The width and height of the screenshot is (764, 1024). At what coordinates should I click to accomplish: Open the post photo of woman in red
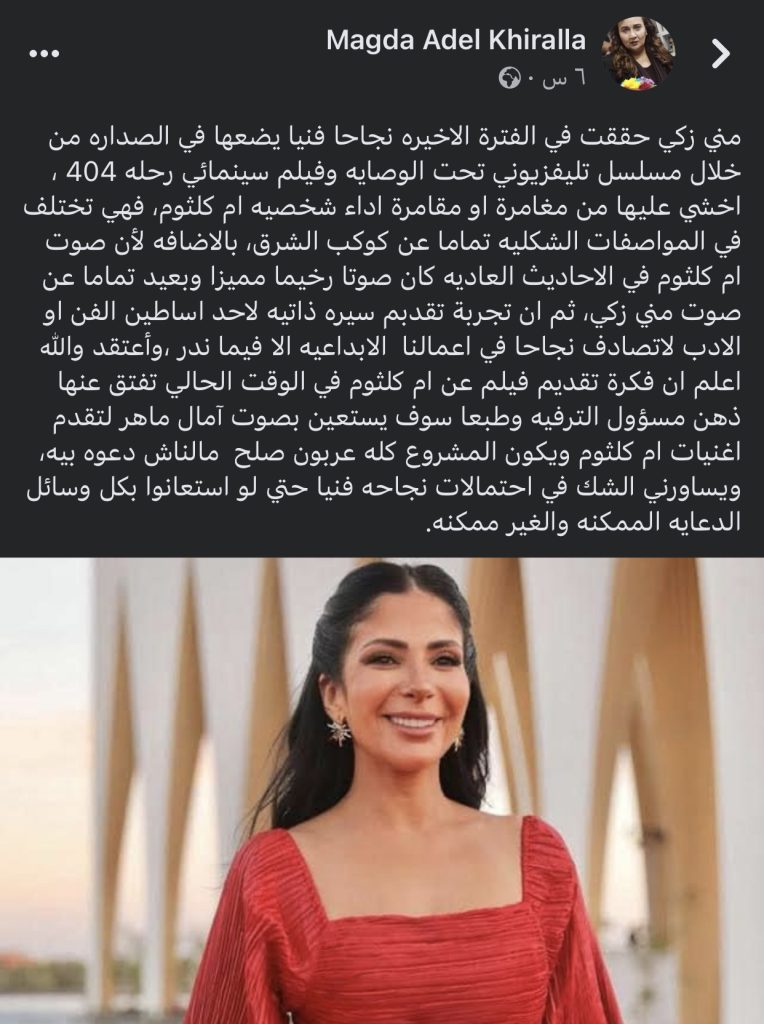click(382, 790)
